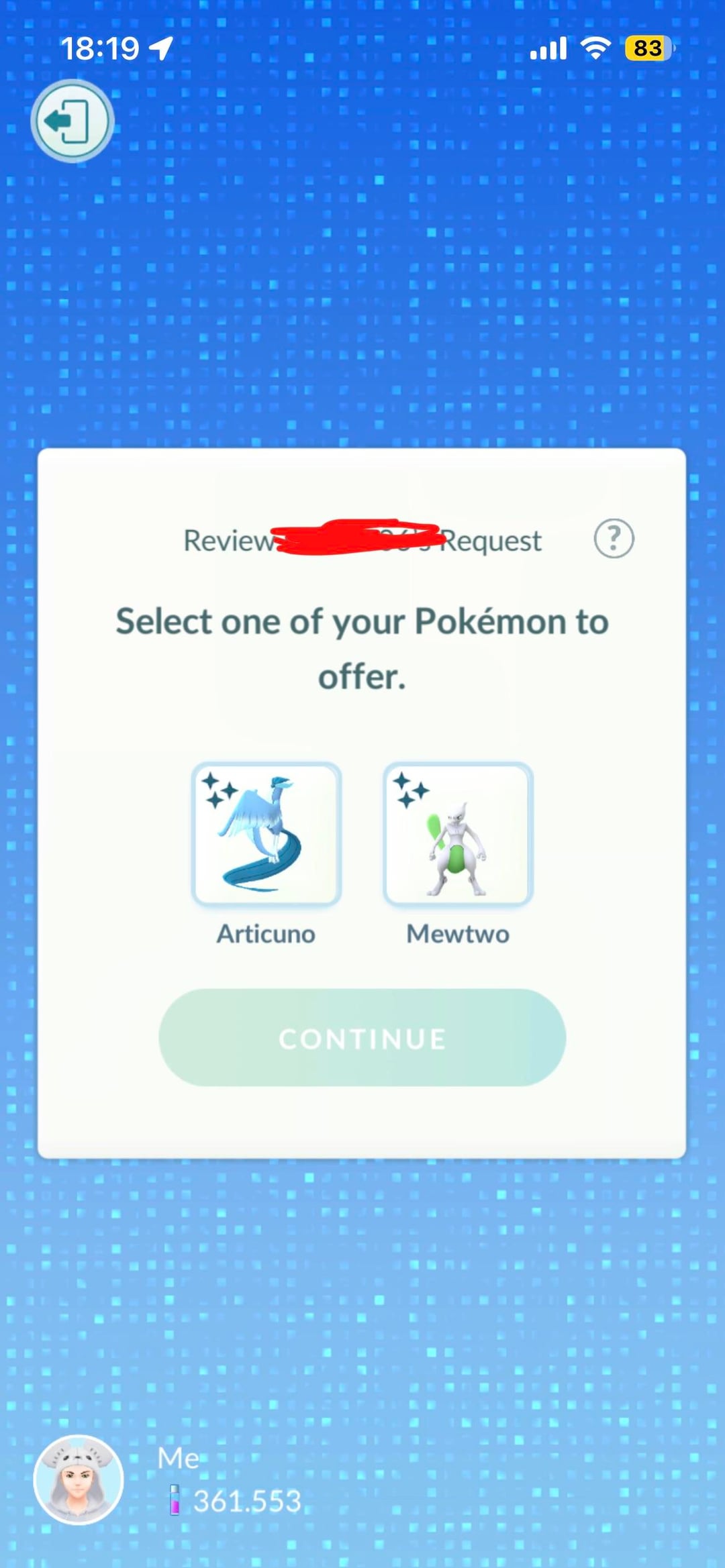Select shiny Articuno to offer
This screenshot has width=725, height=1568.
pos(267,834)
